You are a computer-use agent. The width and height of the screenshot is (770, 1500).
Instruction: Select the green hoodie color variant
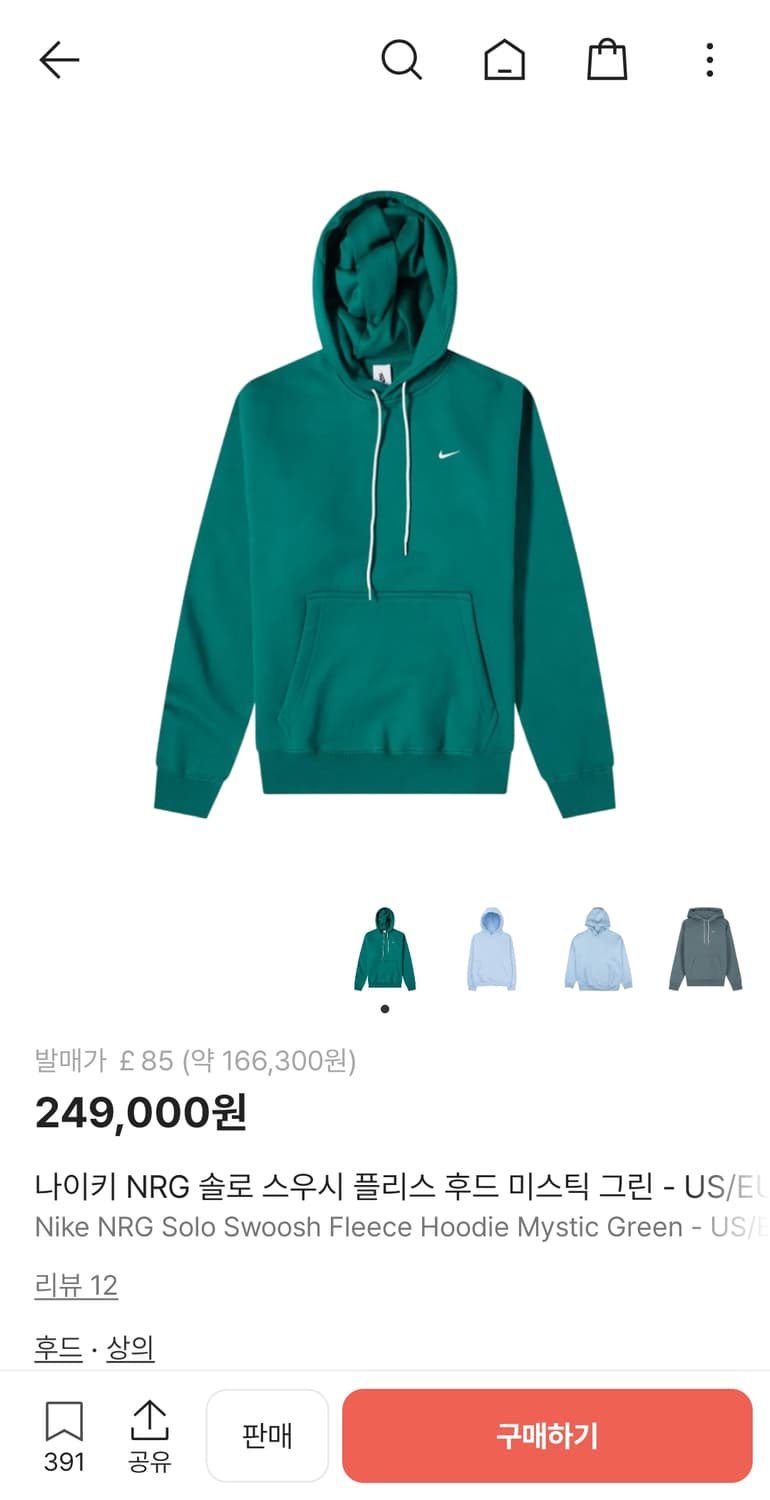click(x=385, y=948)
